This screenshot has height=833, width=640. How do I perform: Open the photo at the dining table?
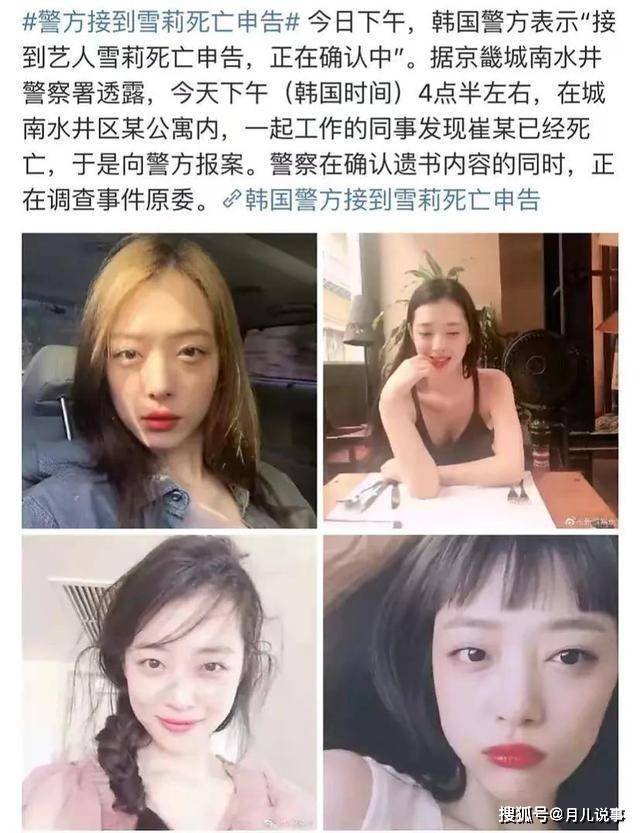(x=470, y=380)
